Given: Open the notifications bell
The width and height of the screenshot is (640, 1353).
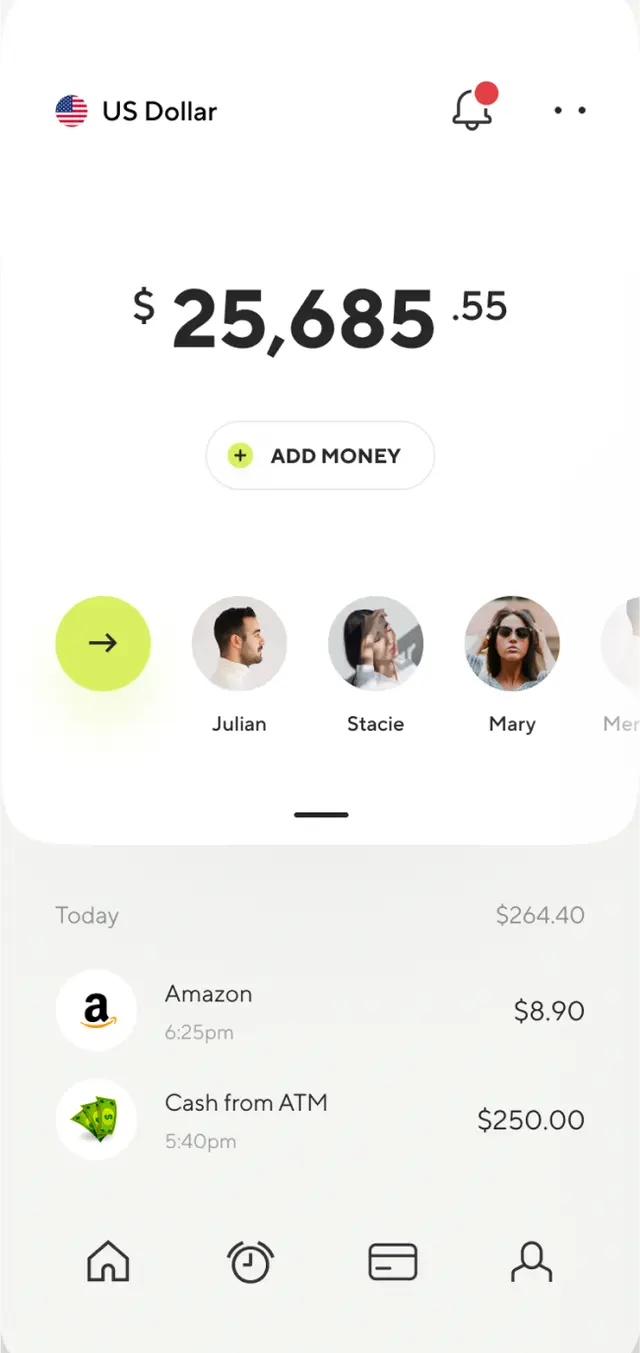Looking at the screenshot, I should click(x=472, y=110).
